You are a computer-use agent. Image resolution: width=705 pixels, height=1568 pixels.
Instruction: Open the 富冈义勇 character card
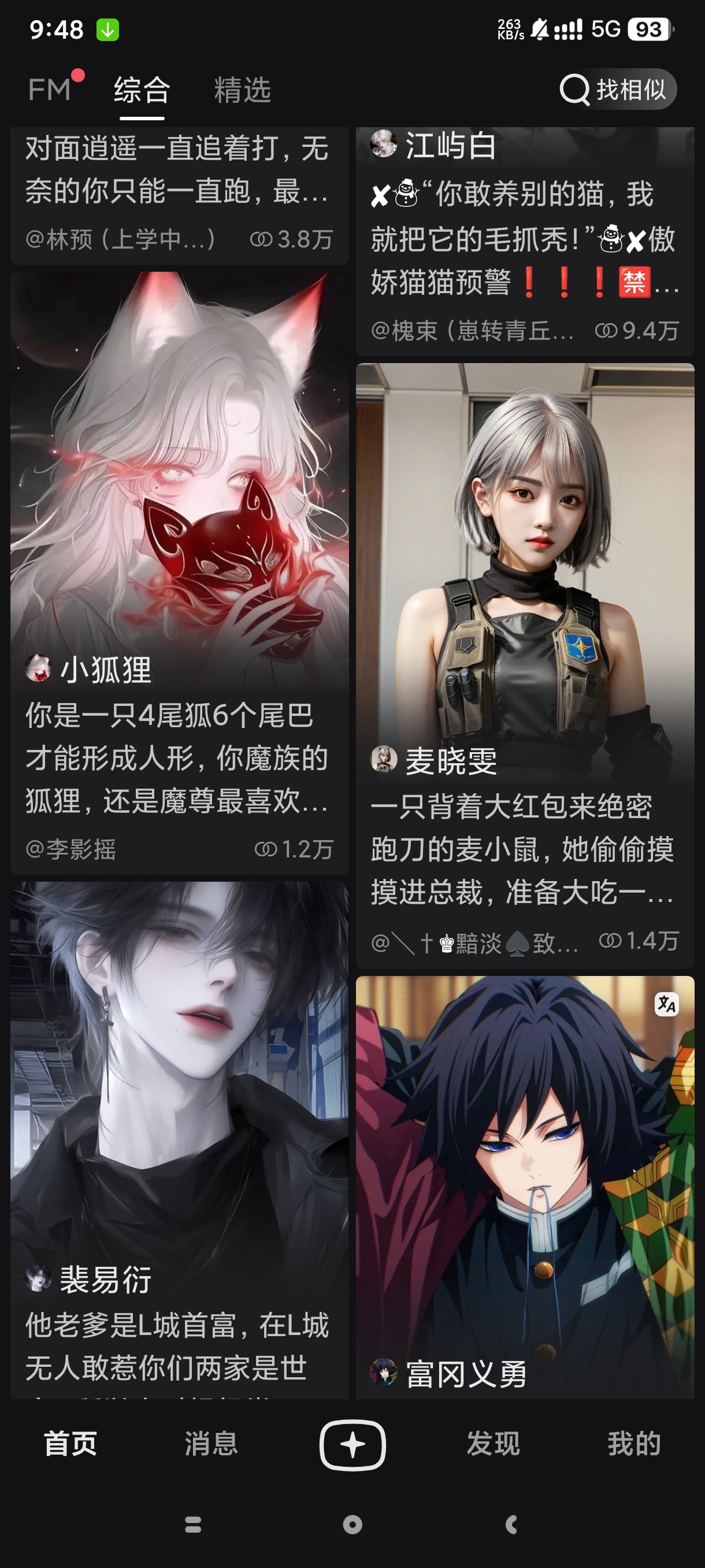pyautogui.click(x=524, y=1187)
